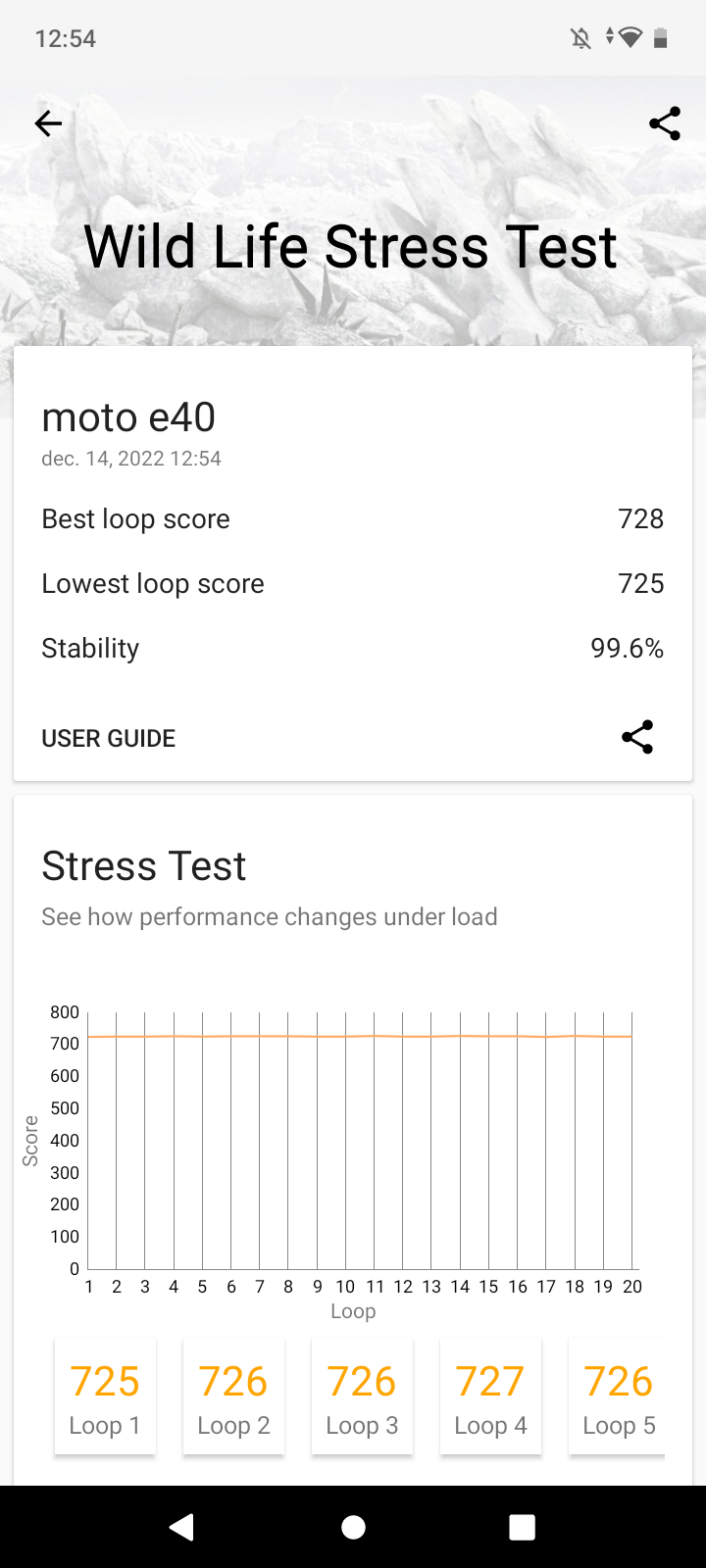This screenshot has height=1568, width=706.
Task: Open the USER GUIDE
Action: 108,738
